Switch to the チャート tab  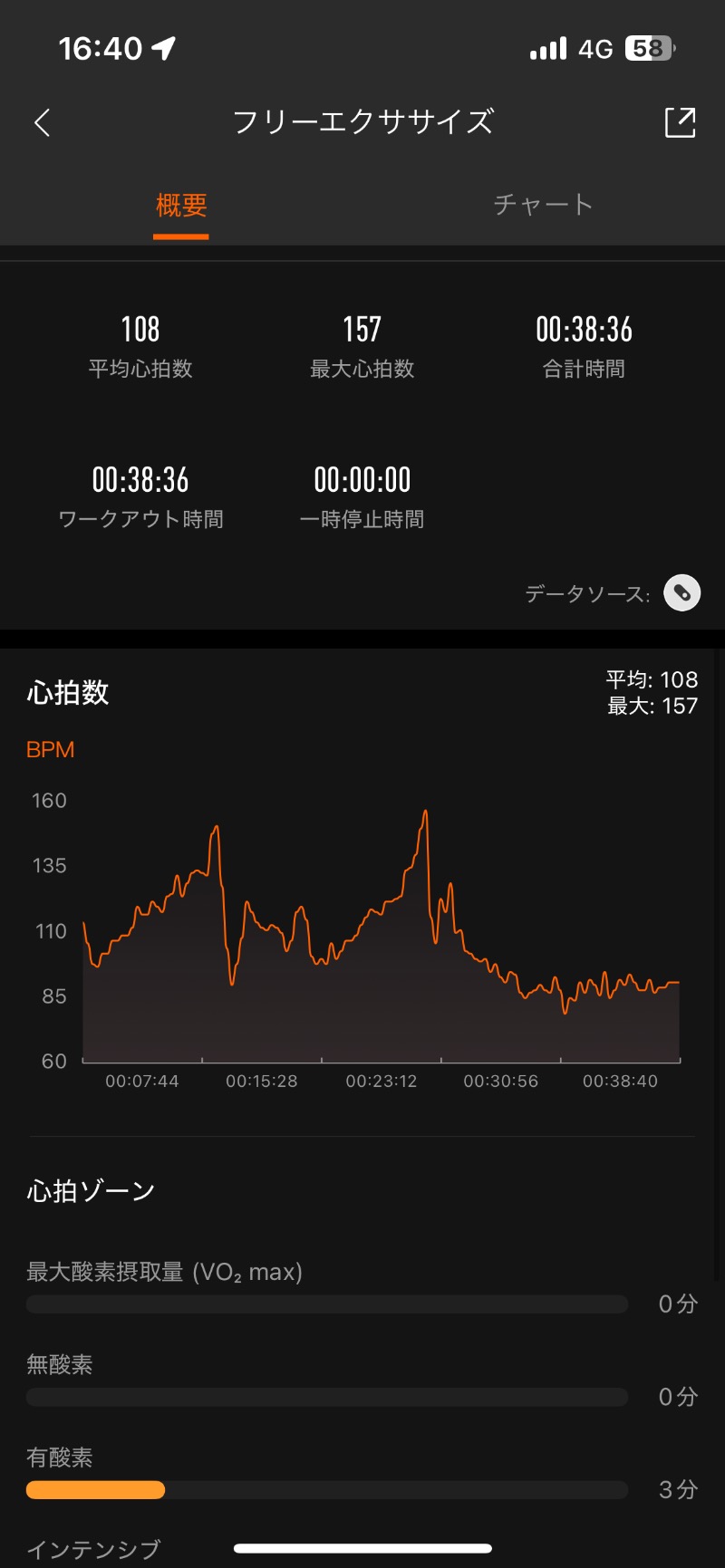pyautogui.click(x=542, y=204)
